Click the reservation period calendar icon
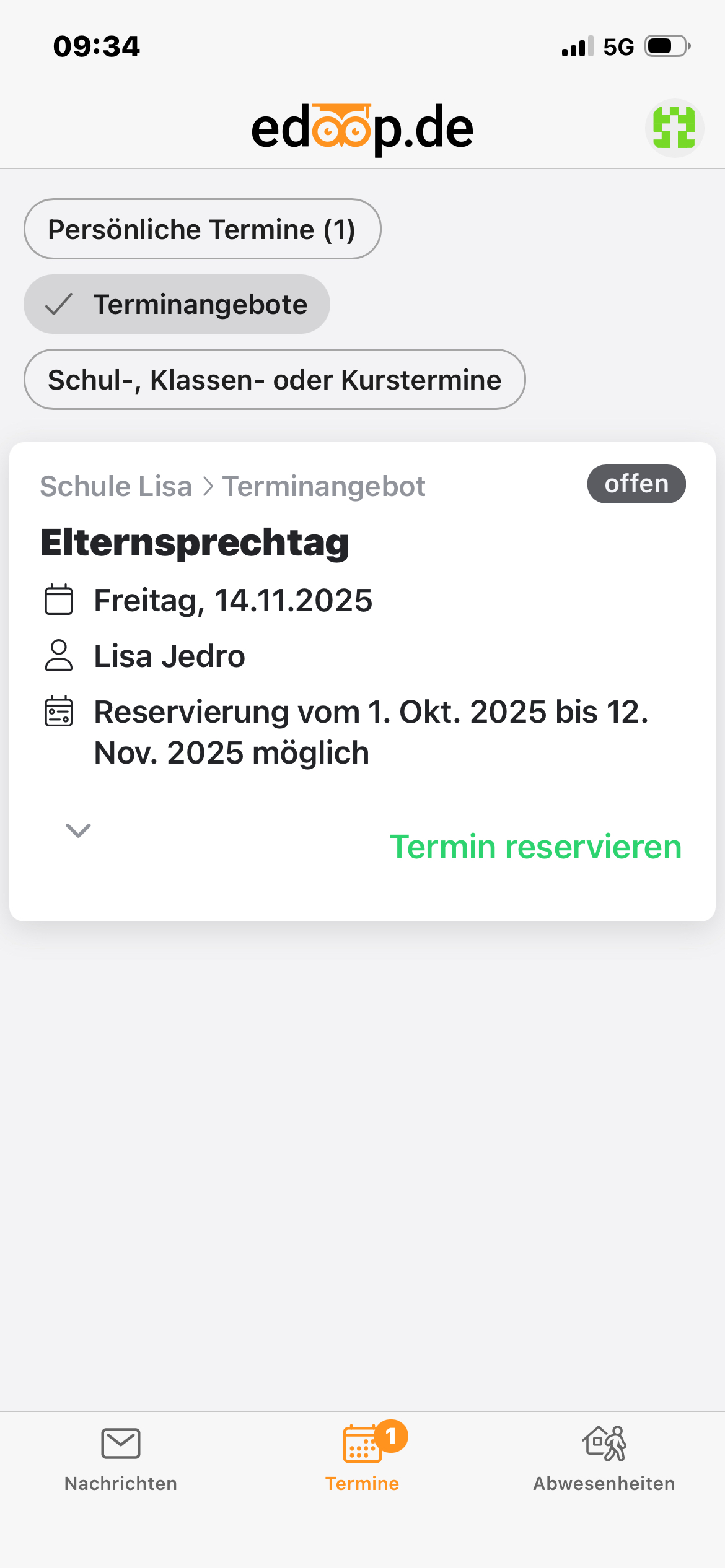Viewport: 725px width, 1568px height. click(x=59, y=711)
